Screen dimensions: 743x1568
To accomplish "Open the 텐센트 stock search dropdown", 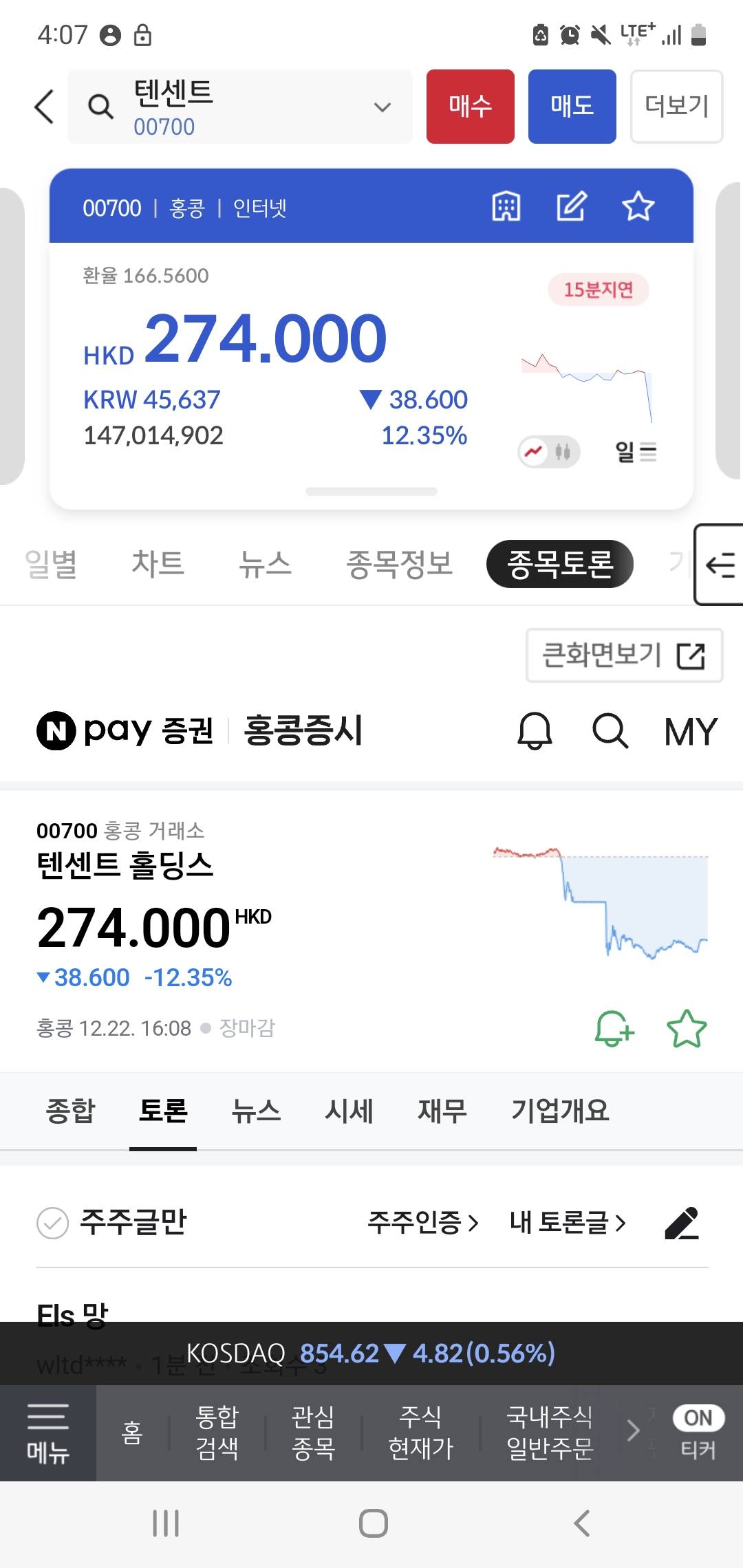I will [382, 107].
